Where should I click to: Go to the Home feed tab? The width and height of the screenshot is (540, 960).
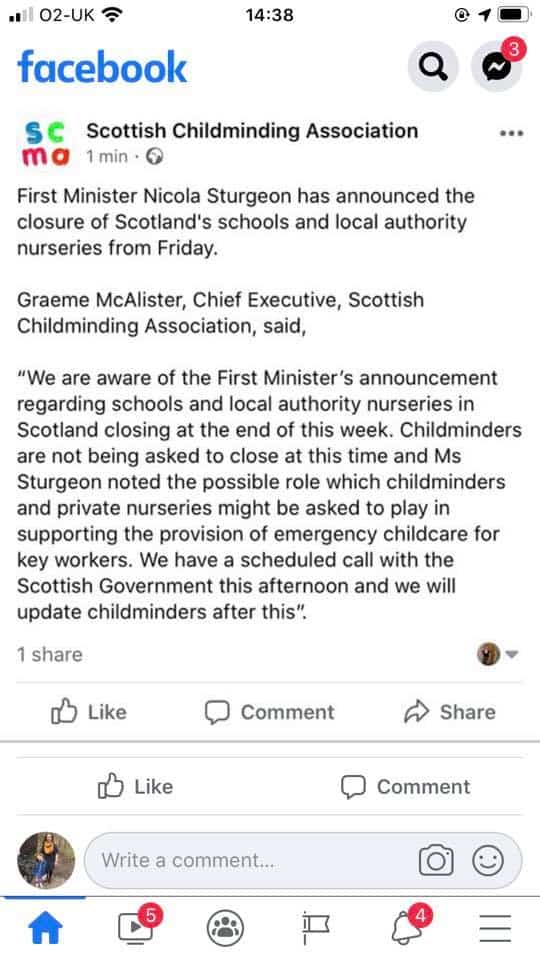(x=46, y=929)
